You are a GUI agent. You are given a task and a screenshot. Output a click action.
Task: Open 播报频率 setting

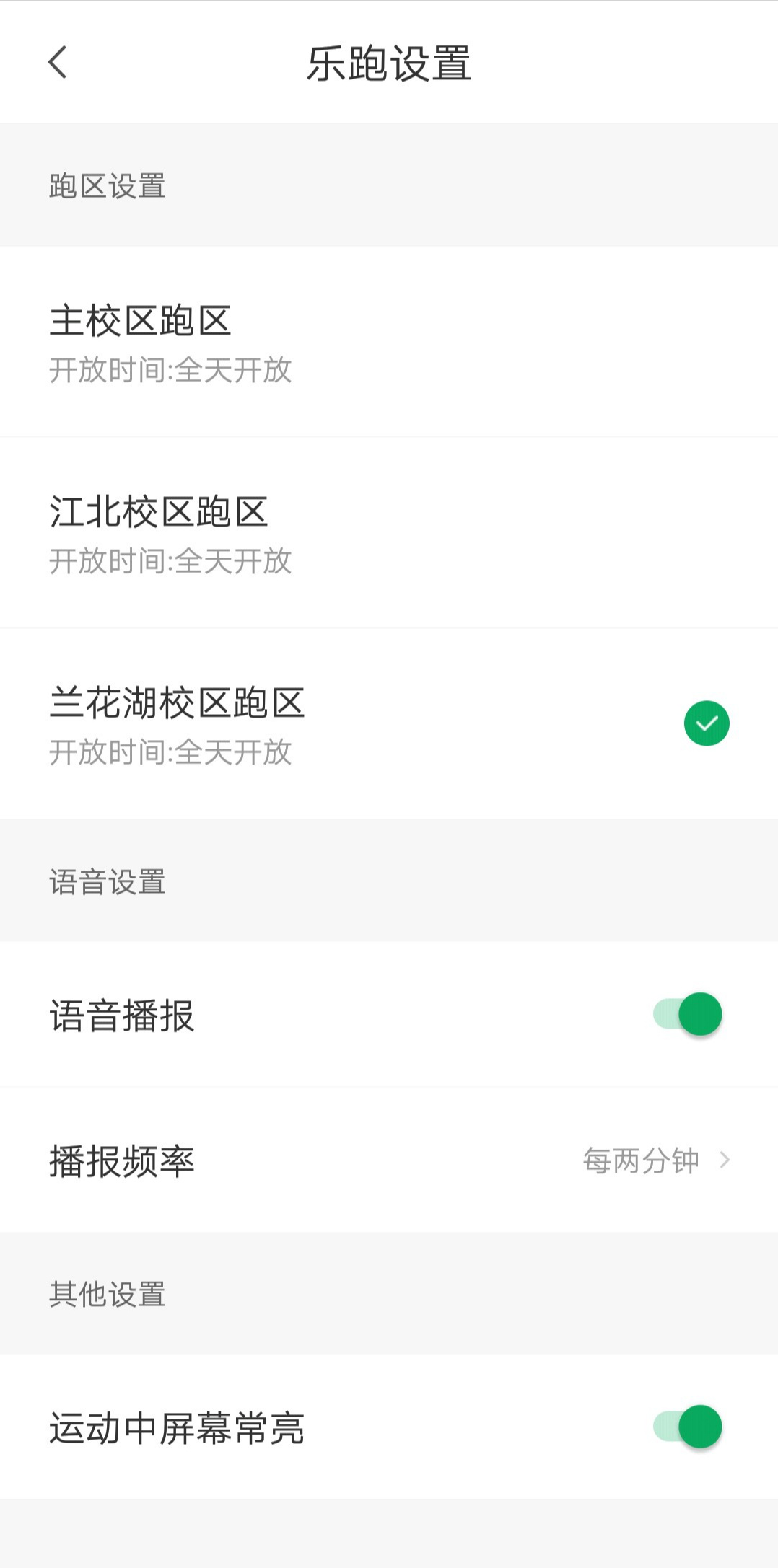(x=389, y=1160)
